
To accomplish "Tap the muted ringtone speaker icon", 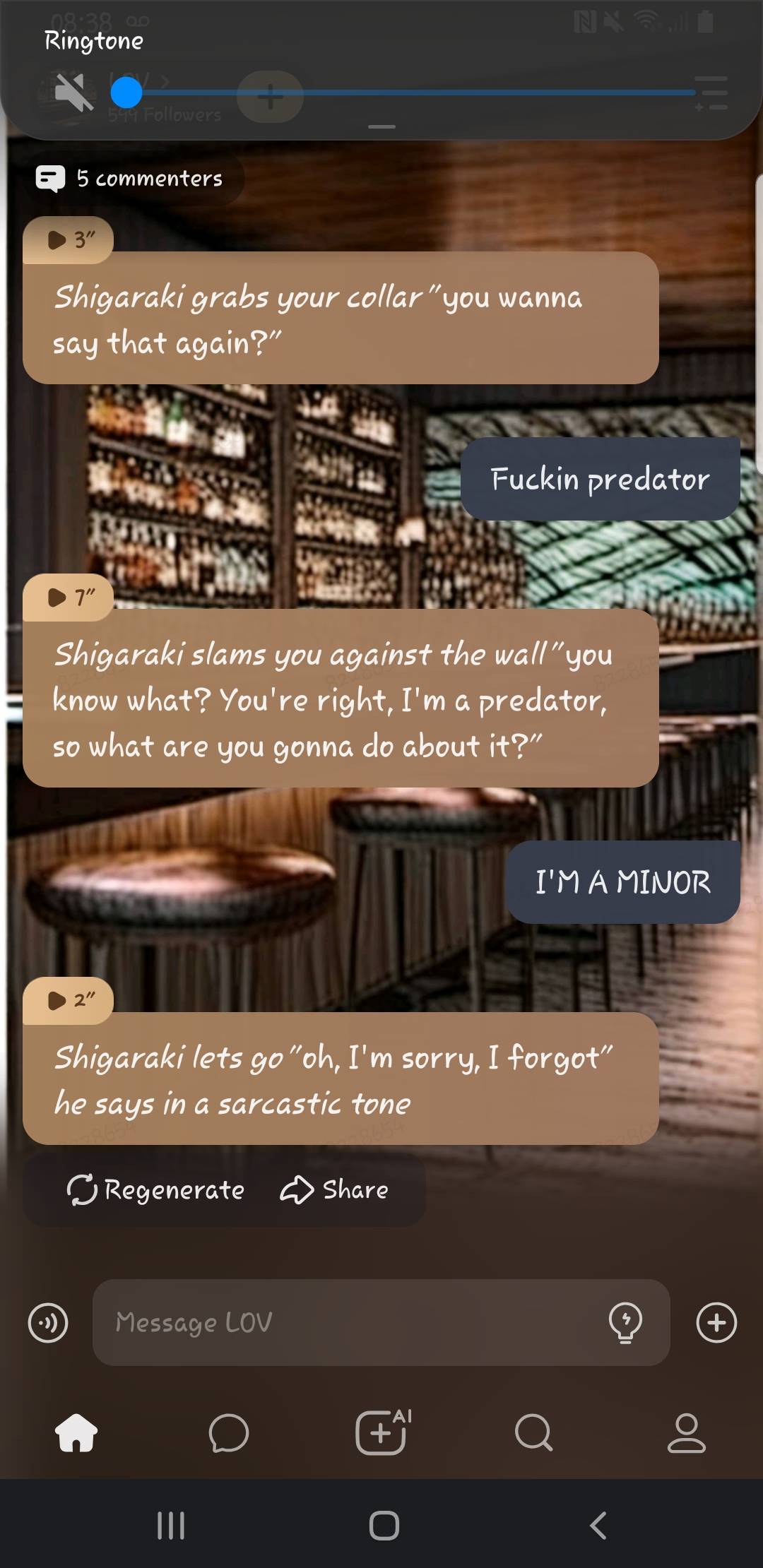I will (x=74, y=93).
